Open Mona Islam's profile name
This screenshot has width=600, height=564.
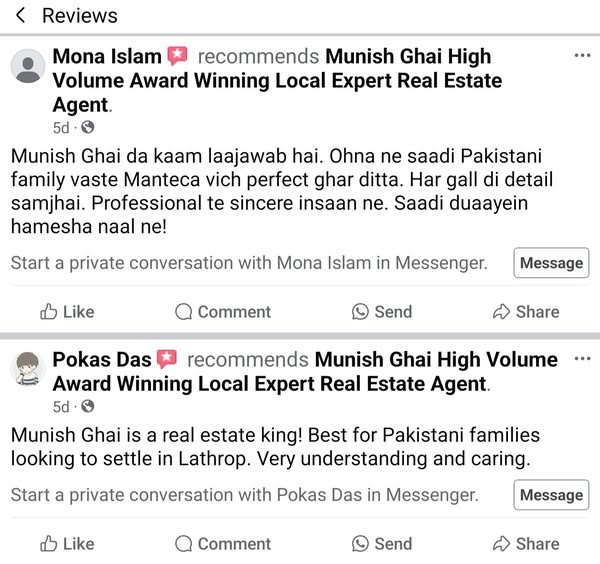point(107,56)
